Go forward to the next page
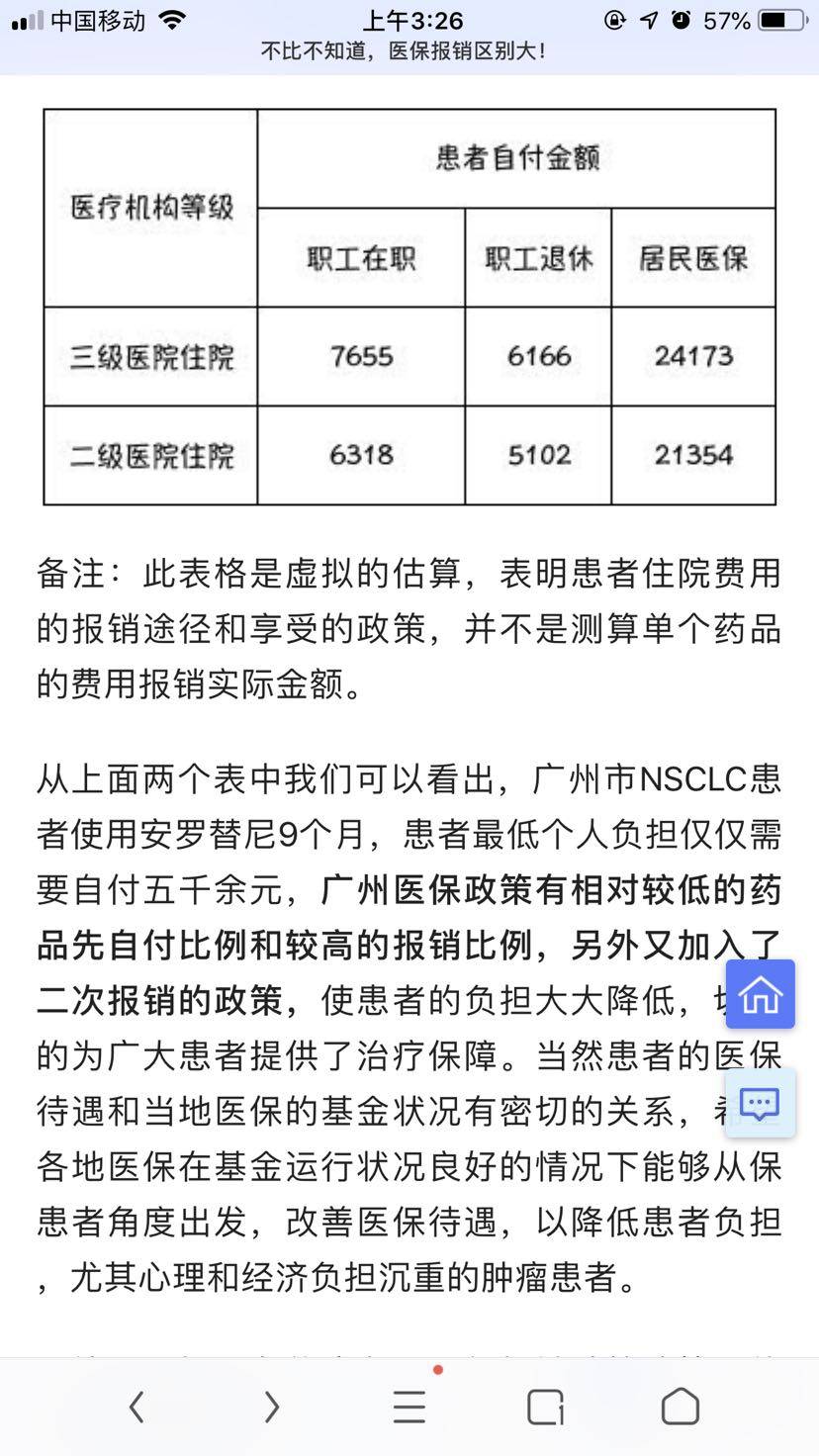819x1456 pixels. 272,1407
